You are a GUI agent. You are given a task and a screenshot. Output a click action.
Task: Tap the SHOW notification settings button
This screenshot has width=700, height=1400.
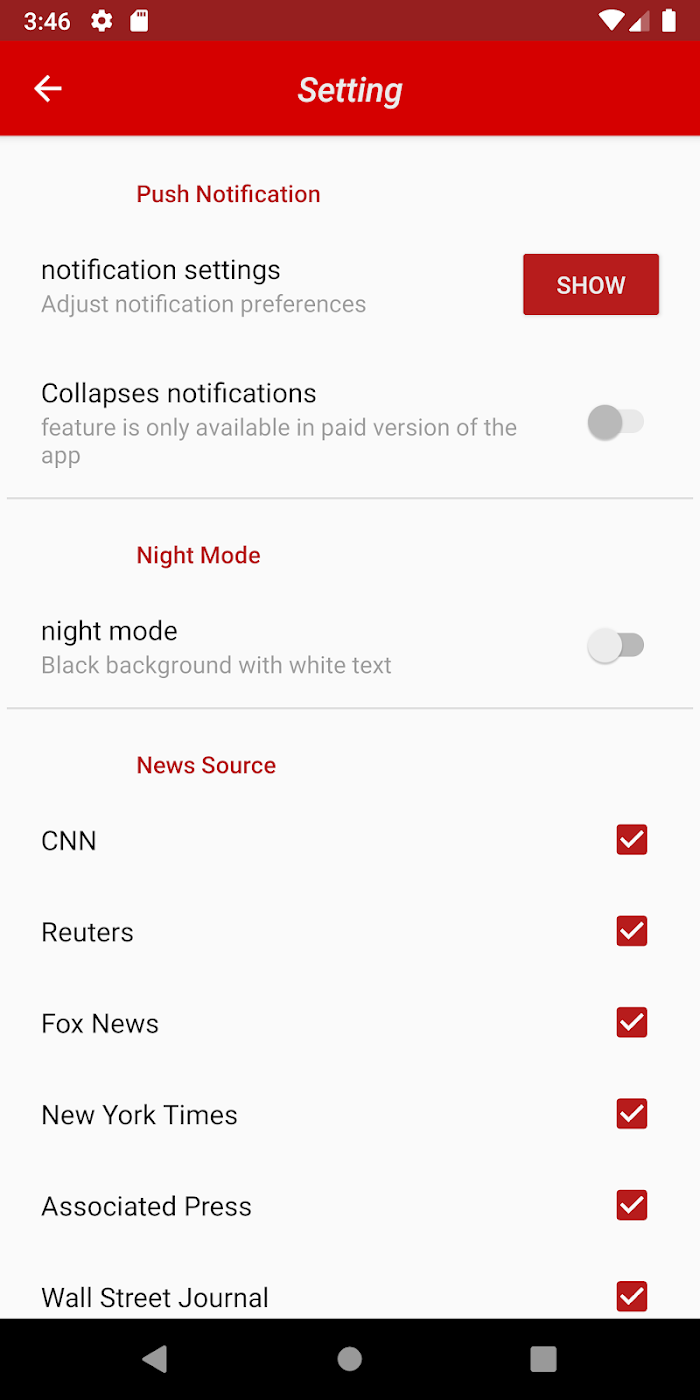pyautogui.click(x=590, y=285)
